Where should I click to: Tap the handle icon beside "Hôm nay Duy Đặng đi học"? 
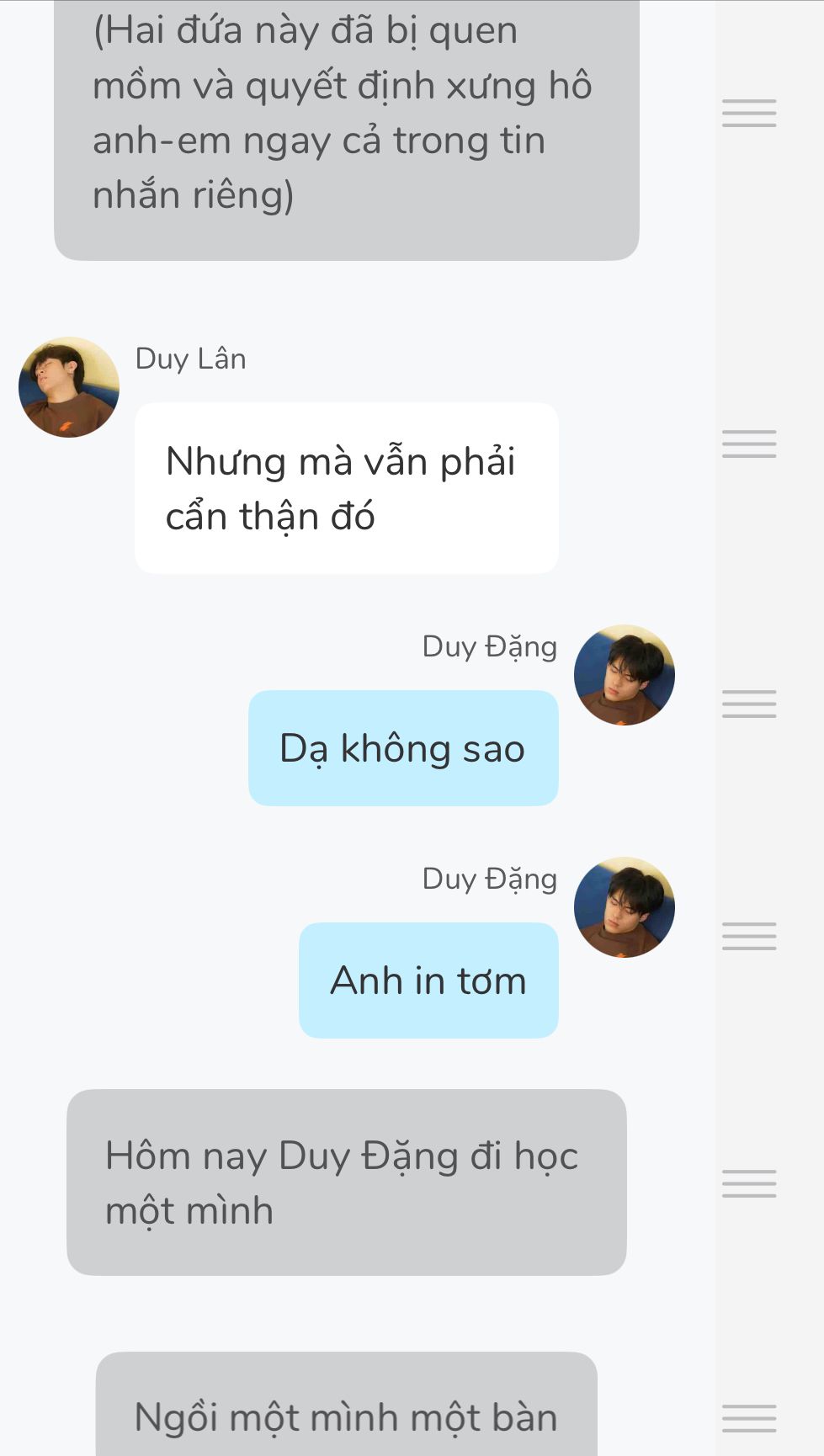pos(749,1183)
